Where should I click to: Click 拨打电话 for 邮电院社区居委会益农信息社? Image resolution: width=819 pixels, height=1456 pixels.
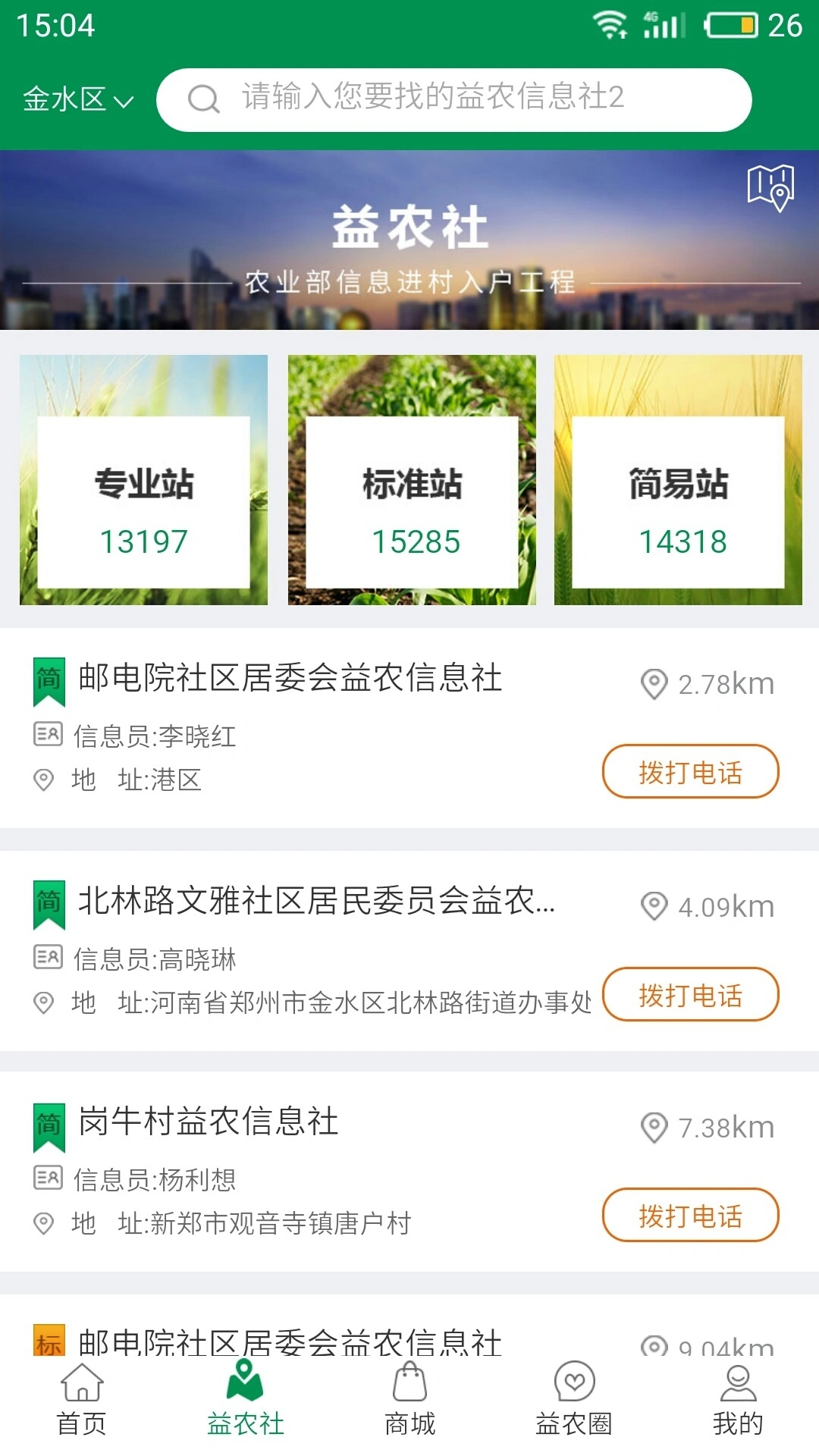(690, 771)
